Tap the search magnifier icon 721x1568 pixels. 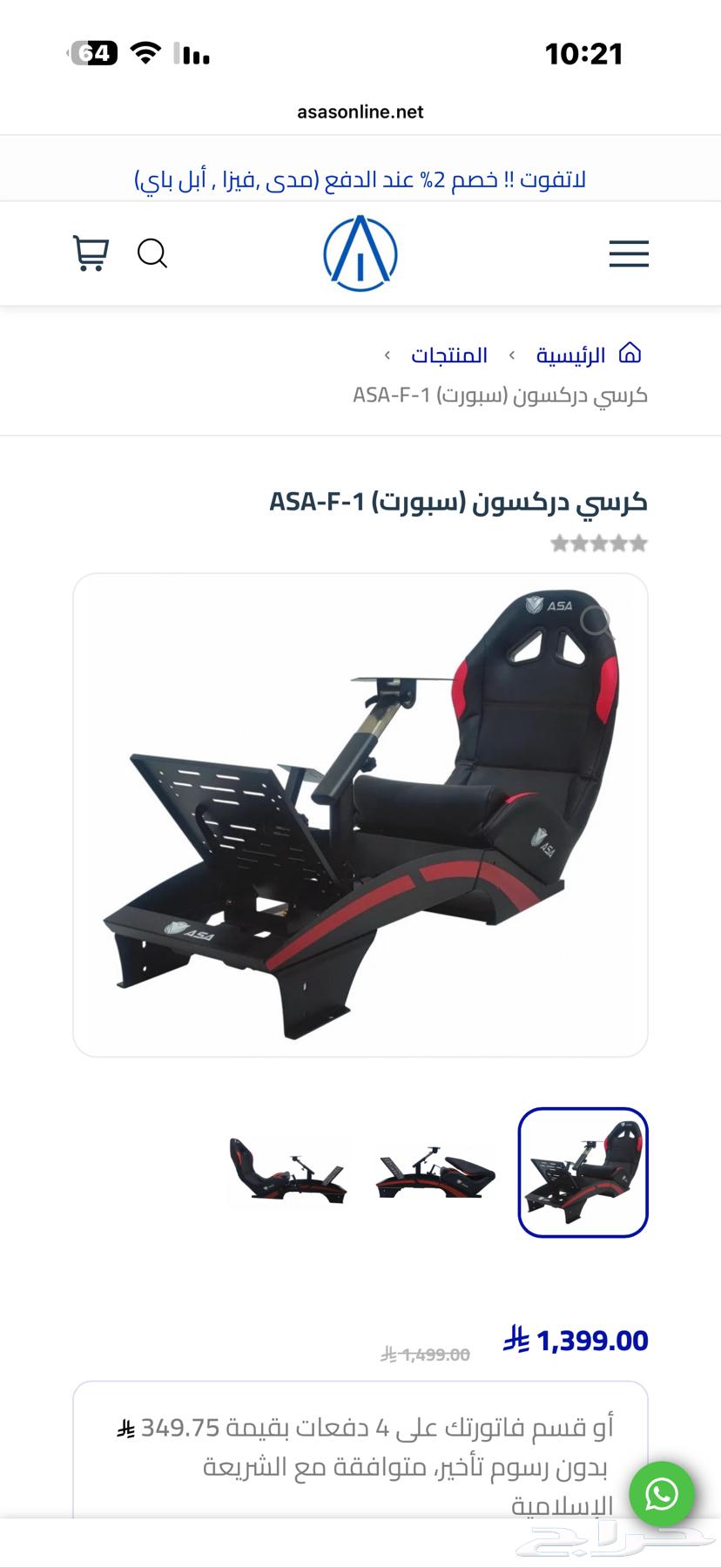click(153, 254)
